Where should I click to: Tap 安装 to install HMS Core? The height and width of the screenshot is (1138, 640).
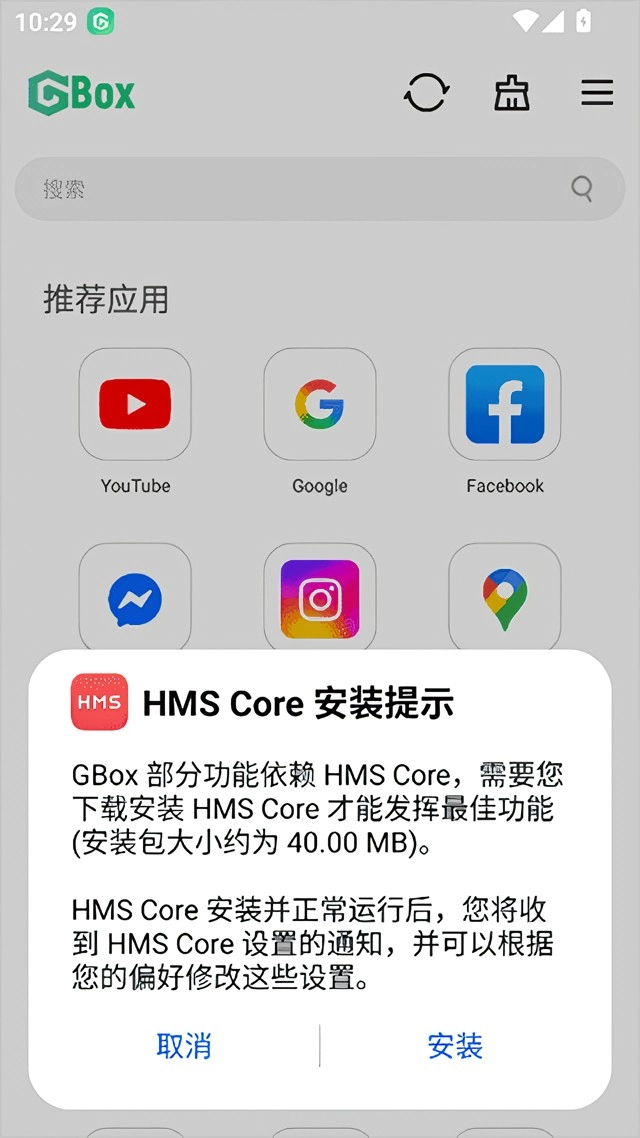(x=455, y=1046)
